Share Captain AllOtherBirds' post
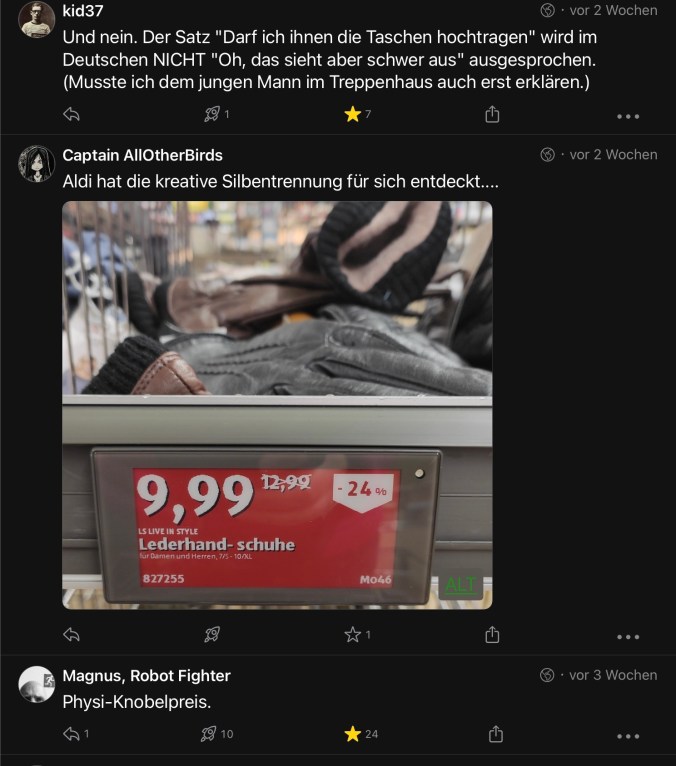 (x=492, y=635)
